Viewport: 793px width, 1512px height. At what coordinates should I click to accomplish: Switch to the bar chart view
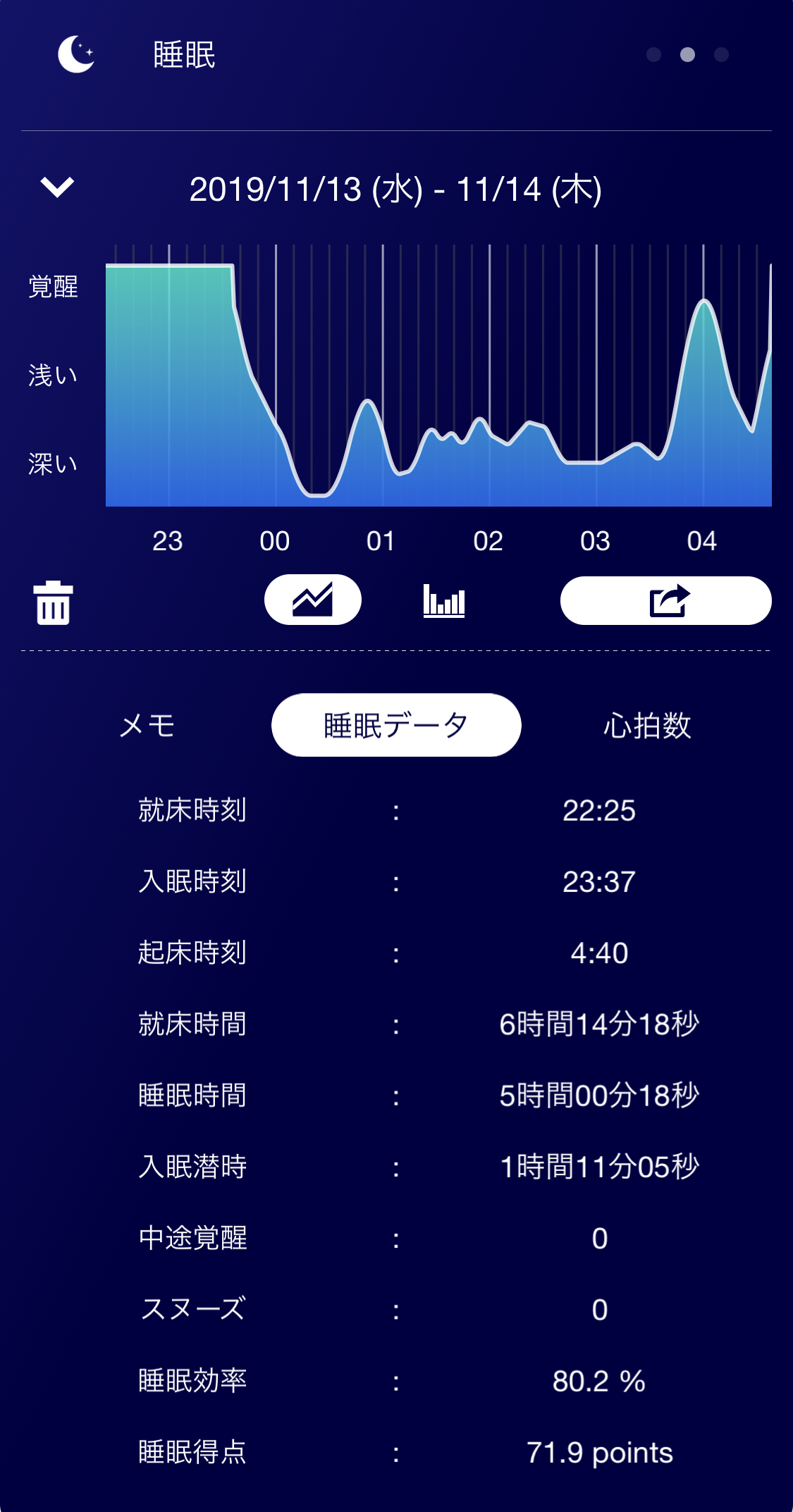coord(444,601)
